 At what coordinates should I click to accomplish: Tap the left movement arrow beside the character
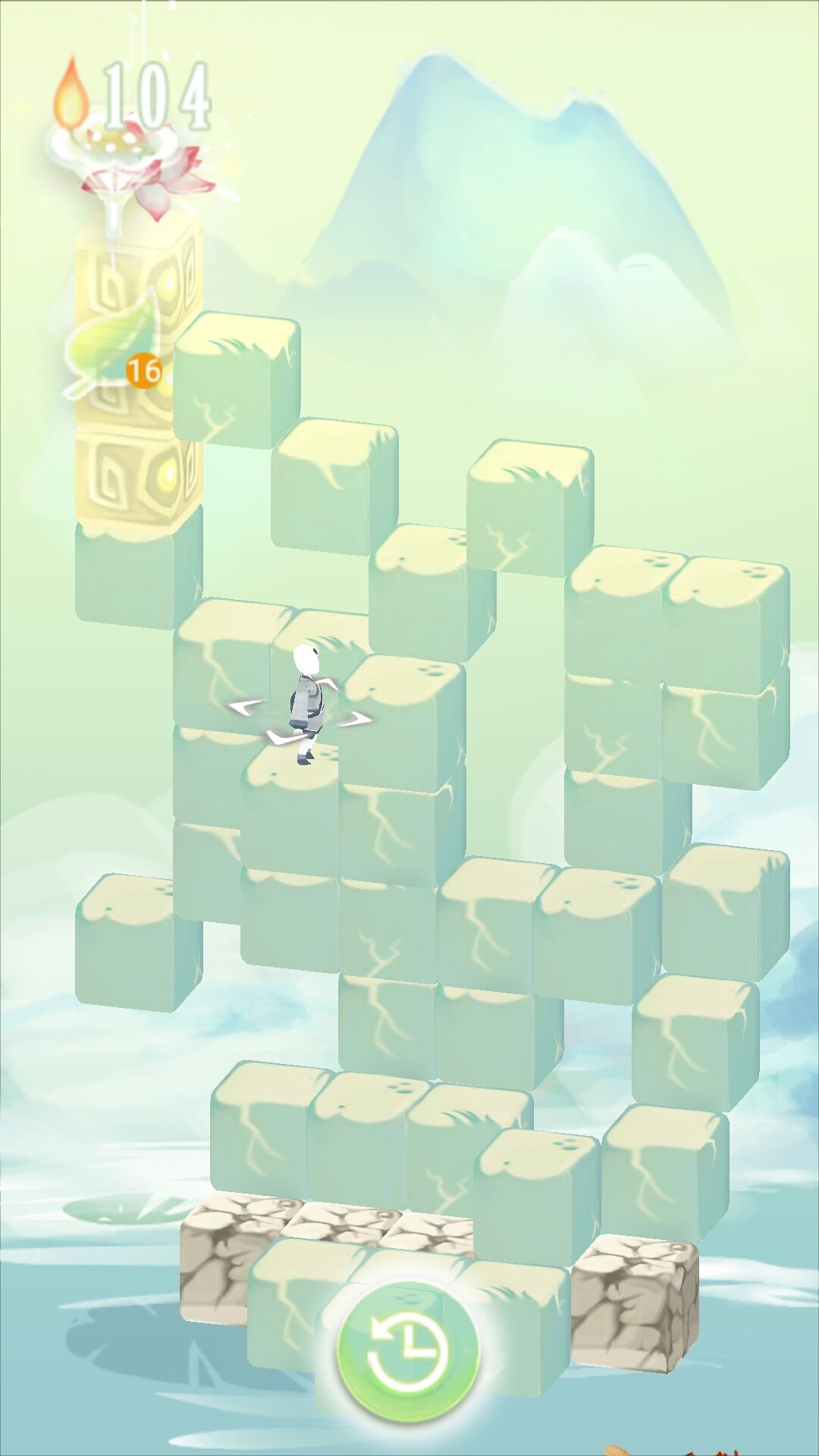tap(247, 707)
